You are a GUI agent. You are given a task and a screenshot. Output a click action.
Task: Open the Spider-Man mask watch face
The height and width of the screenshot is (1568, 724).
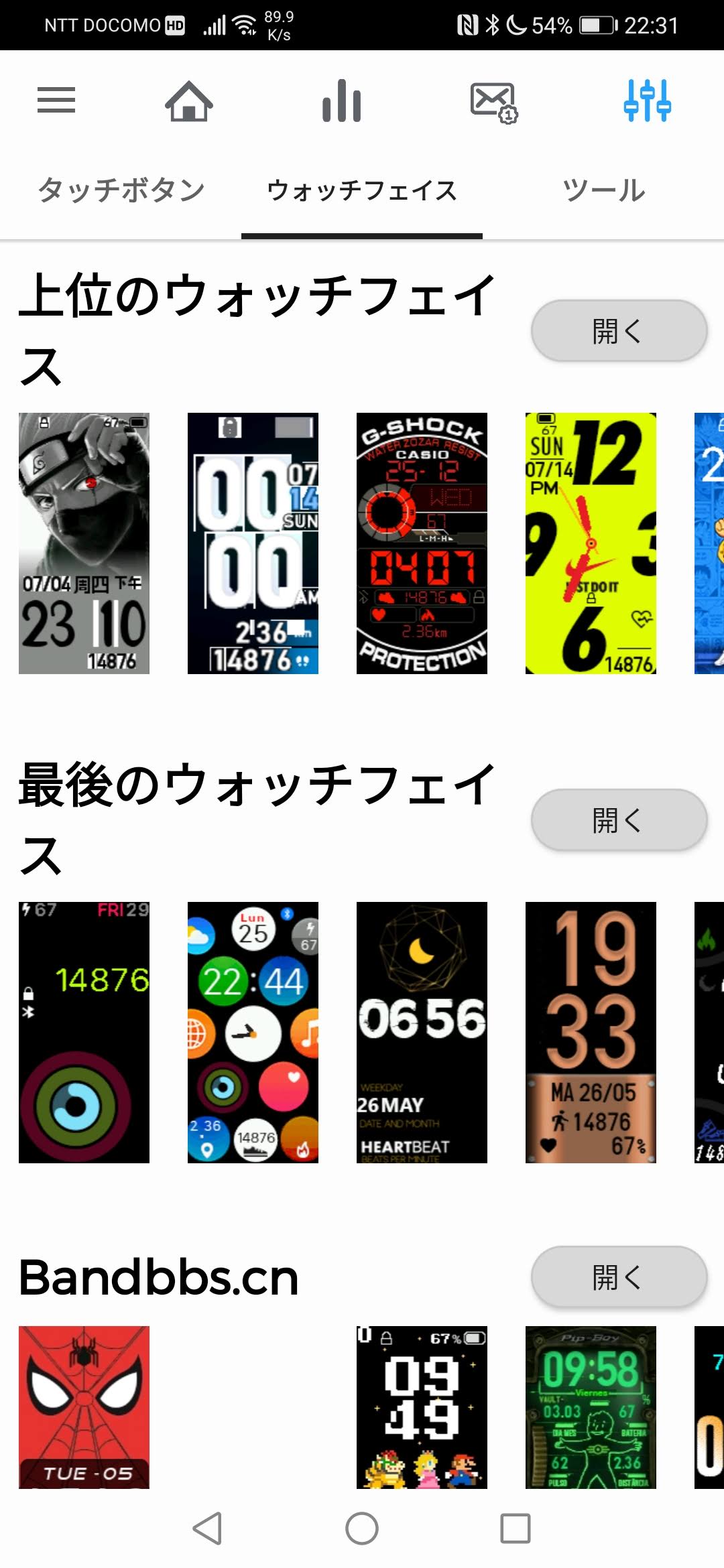coord(84,1407)
